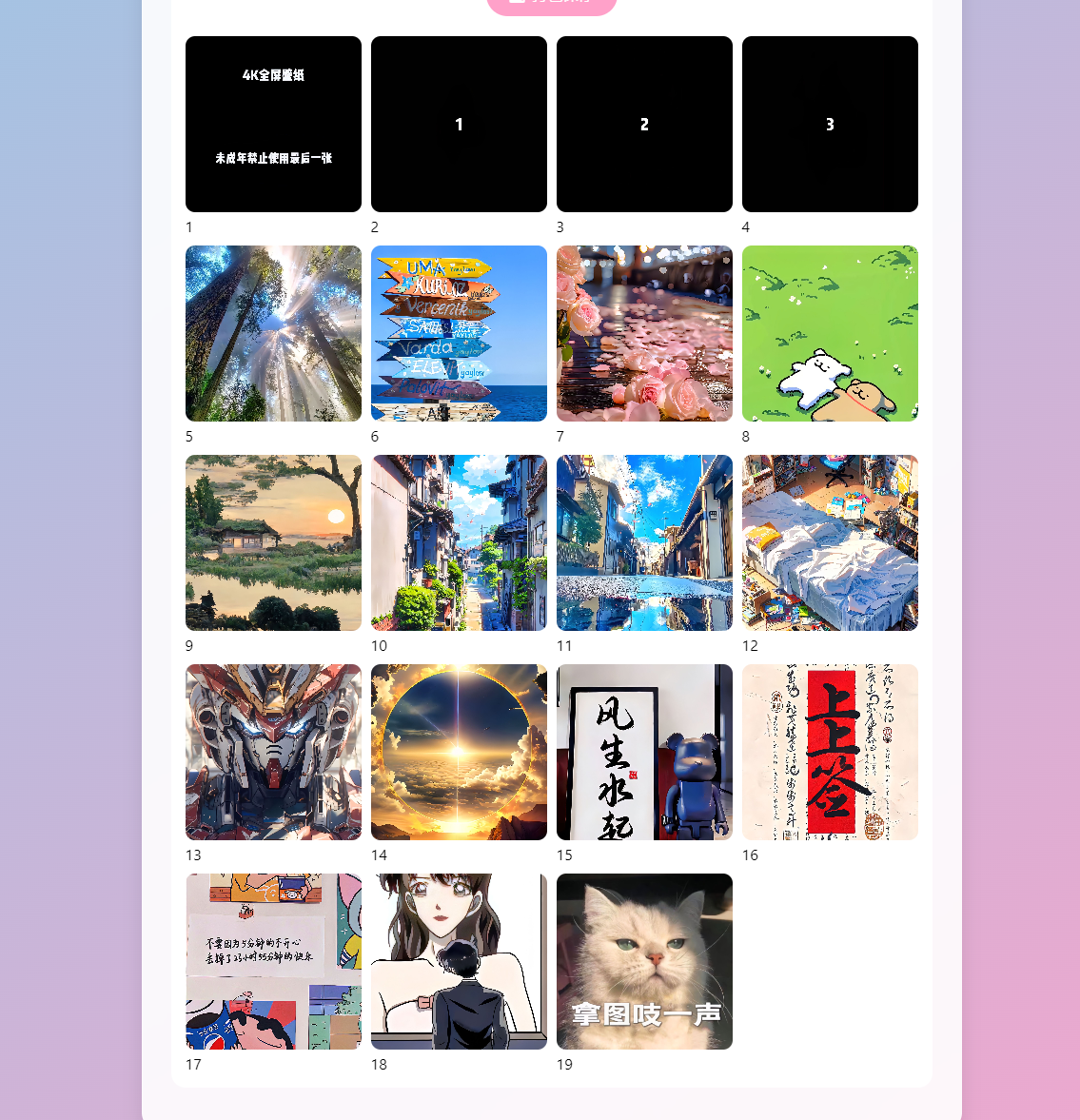Open the anime couple illustration

pyautogui.click(x=459, y=961)
